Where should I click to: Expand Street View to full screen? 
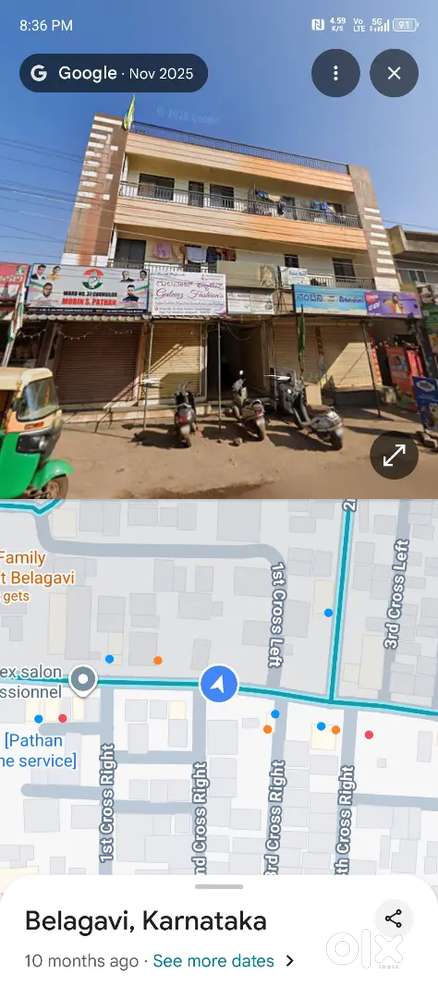[x=394, y=455]
